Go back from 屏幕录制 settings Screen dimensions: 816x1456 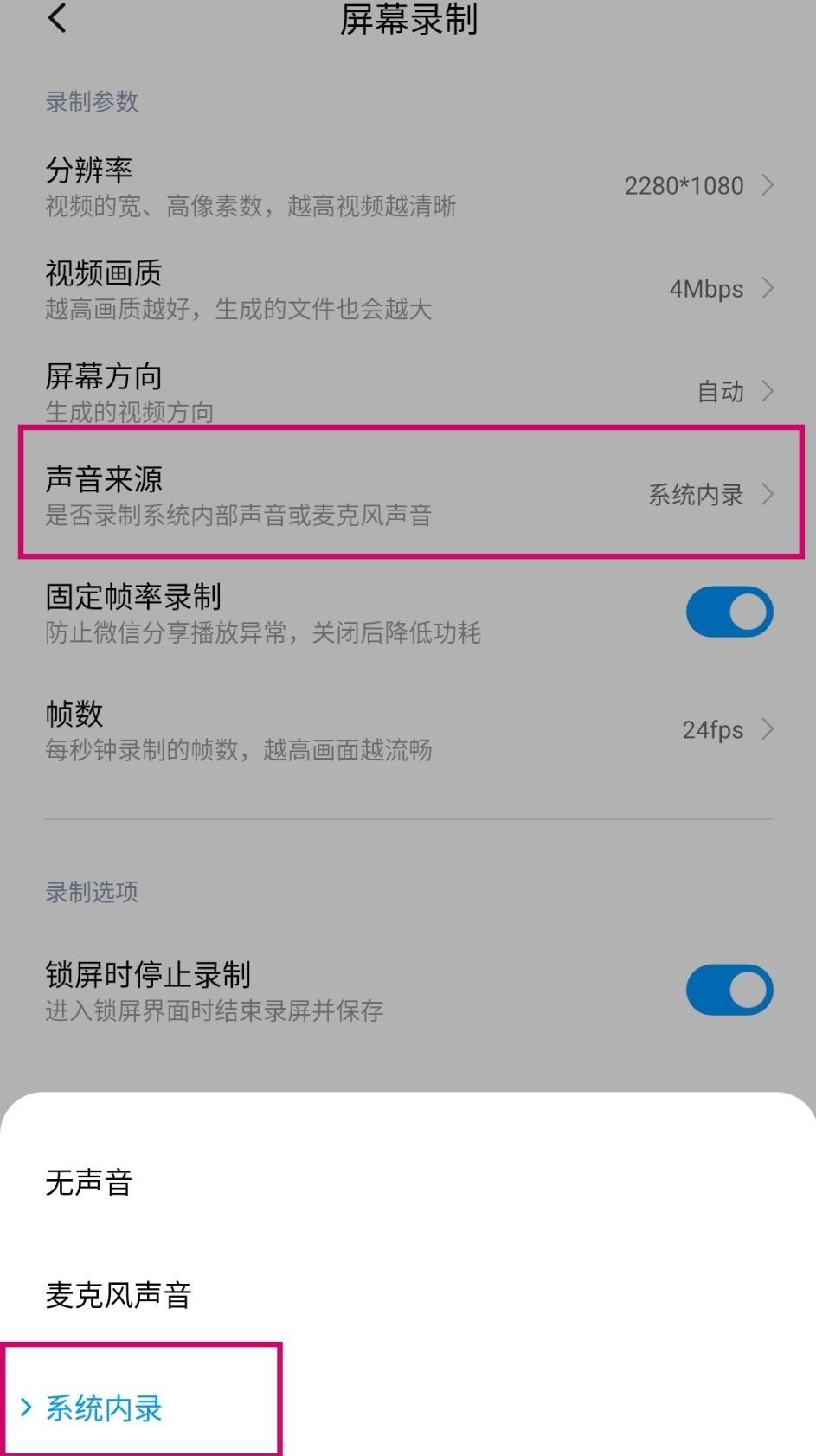tap(57, 18)
